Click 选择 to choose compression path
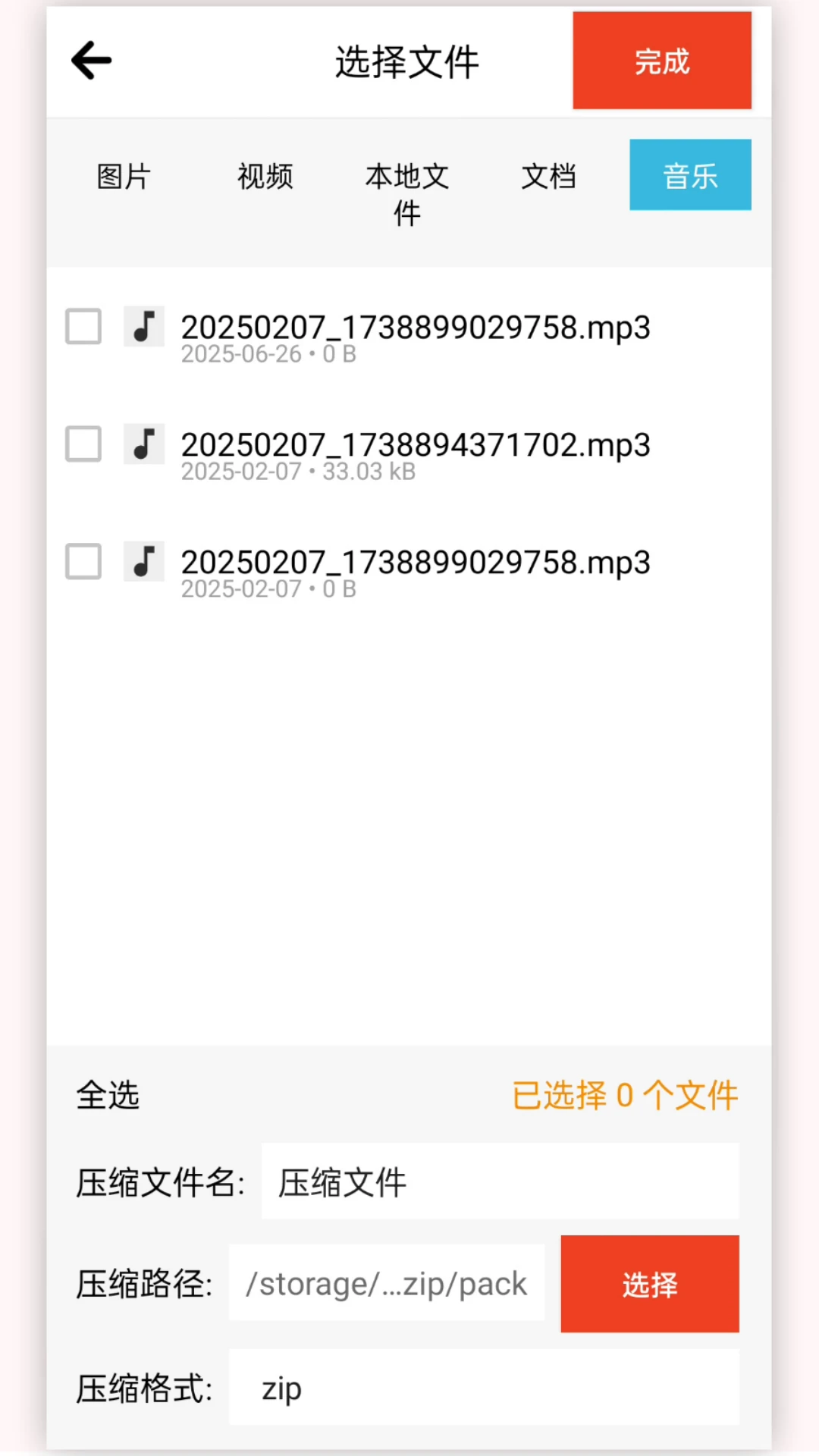 point(648,1284)
